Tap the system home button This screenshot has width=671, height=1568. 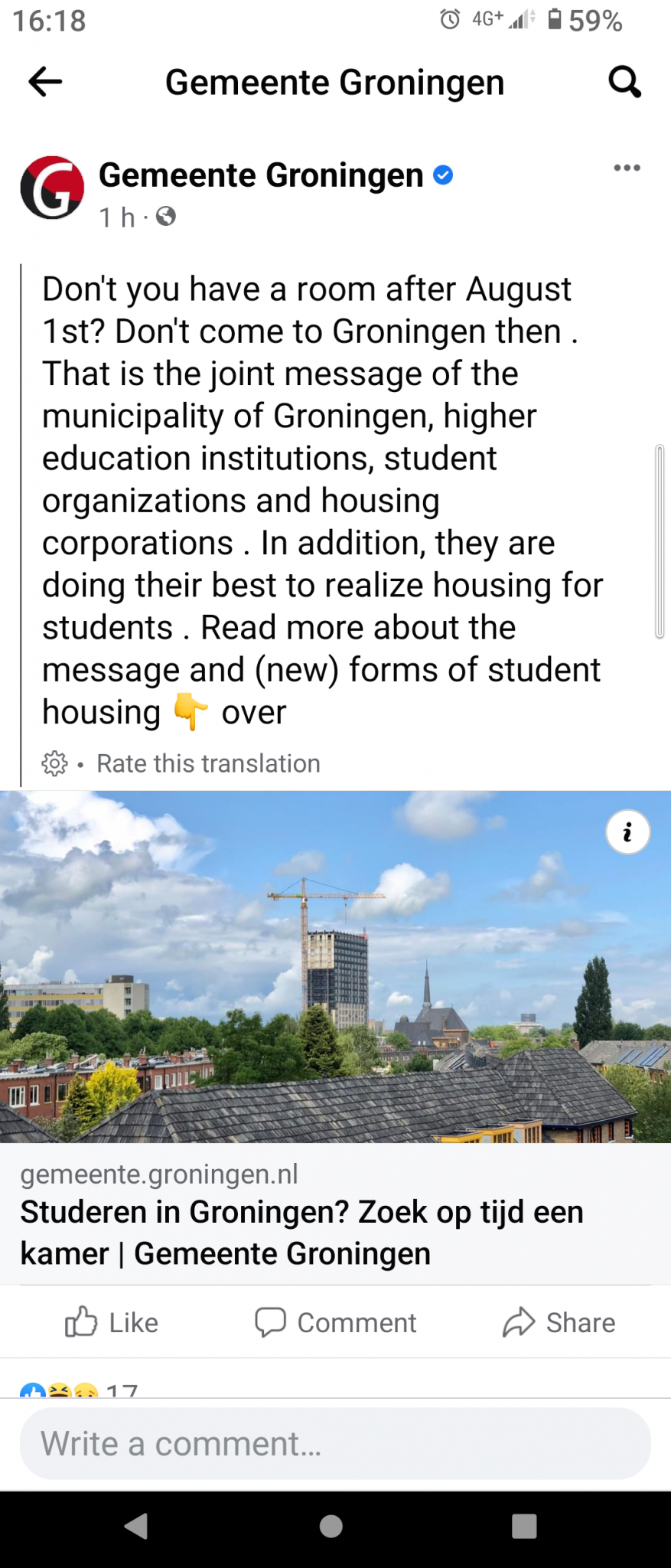[331, 1526]
